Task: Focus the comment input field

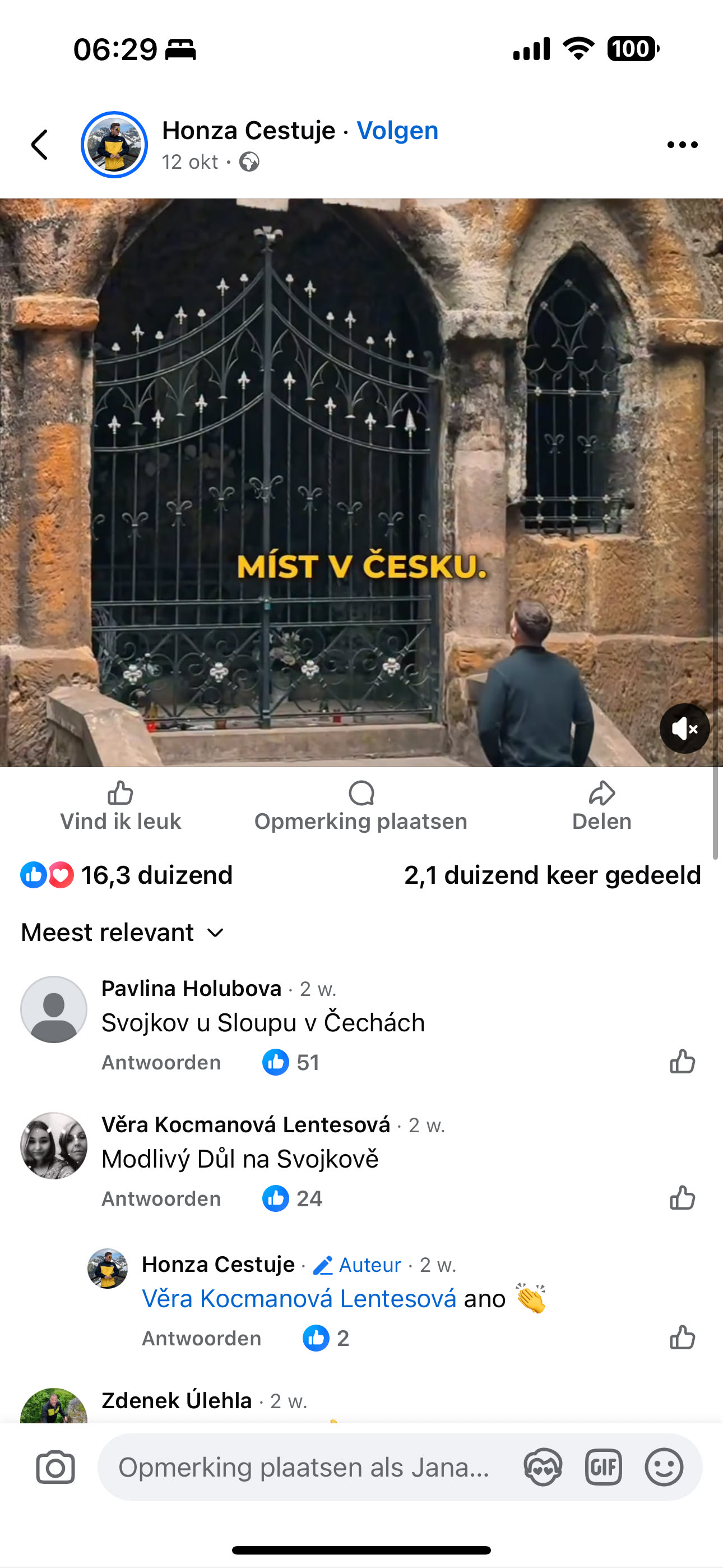Action: tap(304, 1468)
